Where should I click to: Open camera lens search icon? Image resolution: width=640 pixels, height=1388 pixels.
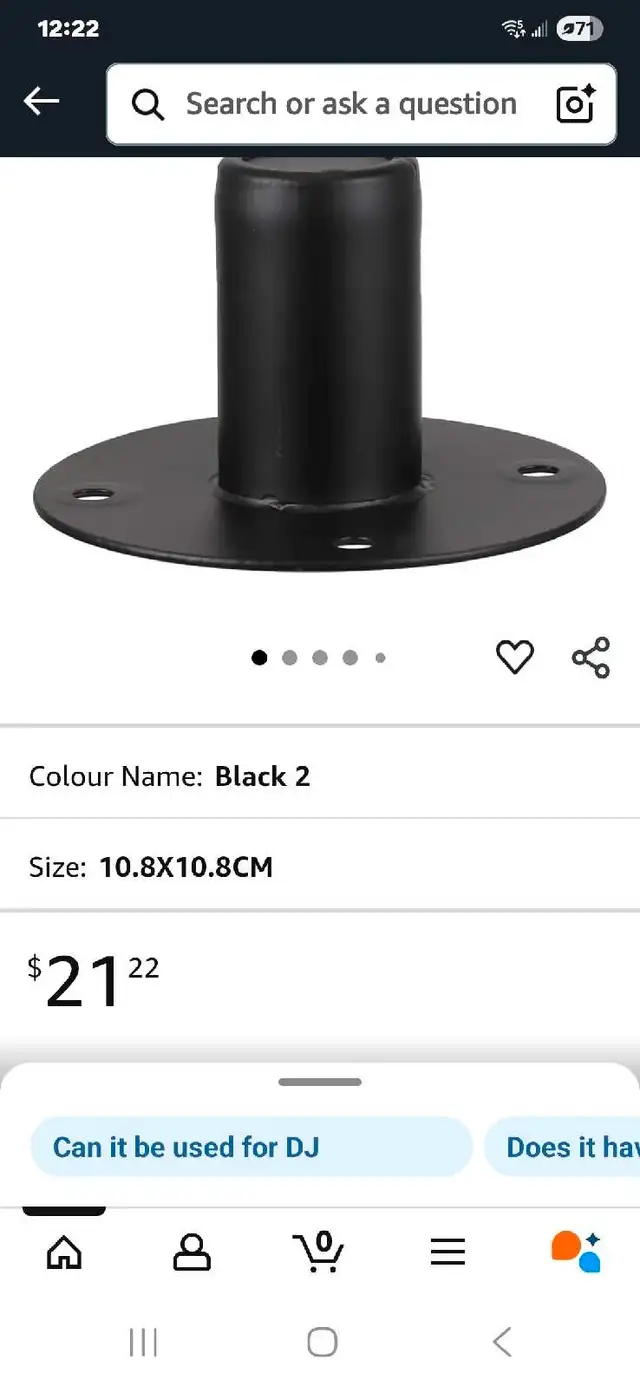pos(576,104)
